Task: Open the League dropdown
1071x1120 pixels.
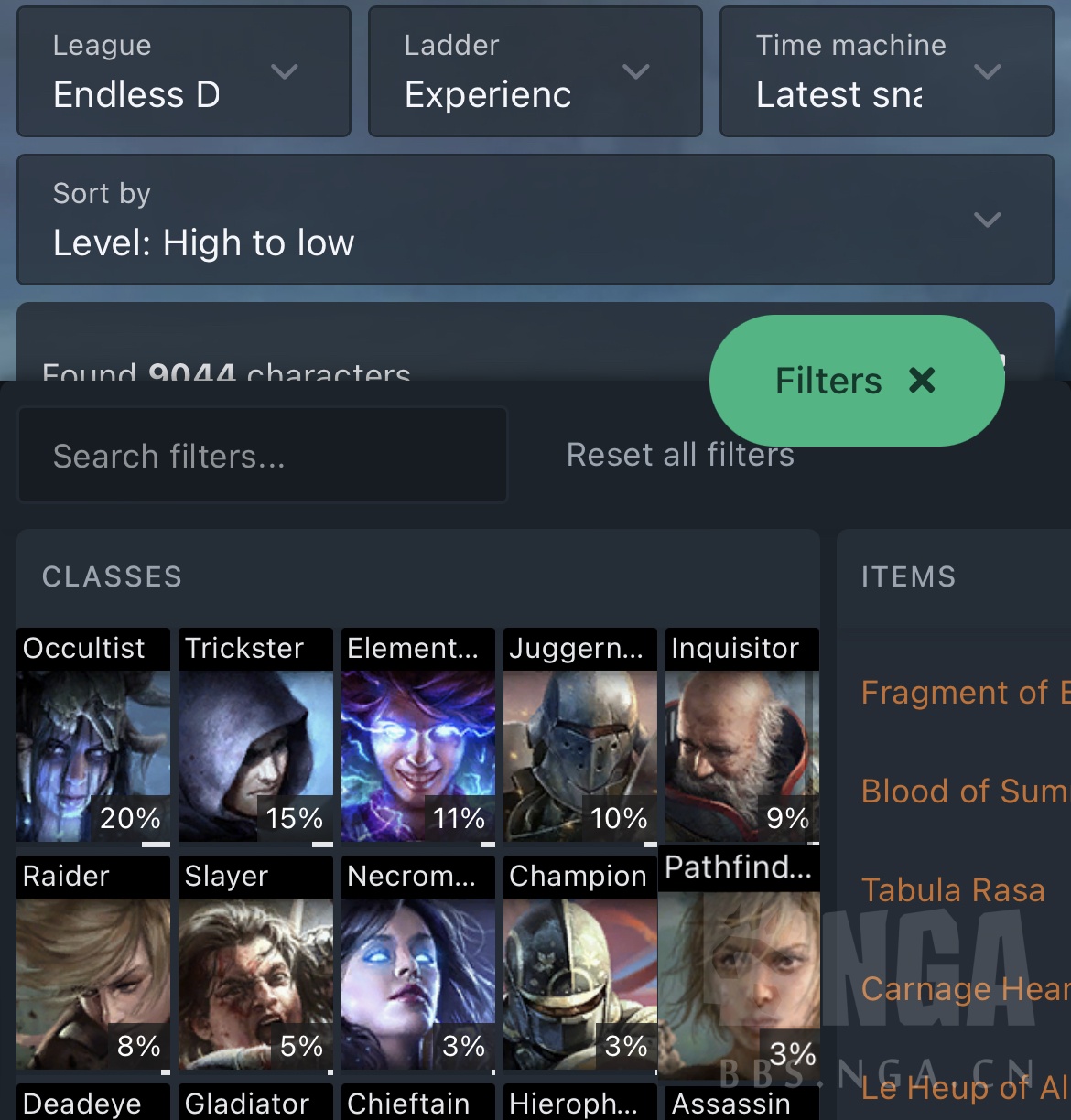Action: (183, 71)
